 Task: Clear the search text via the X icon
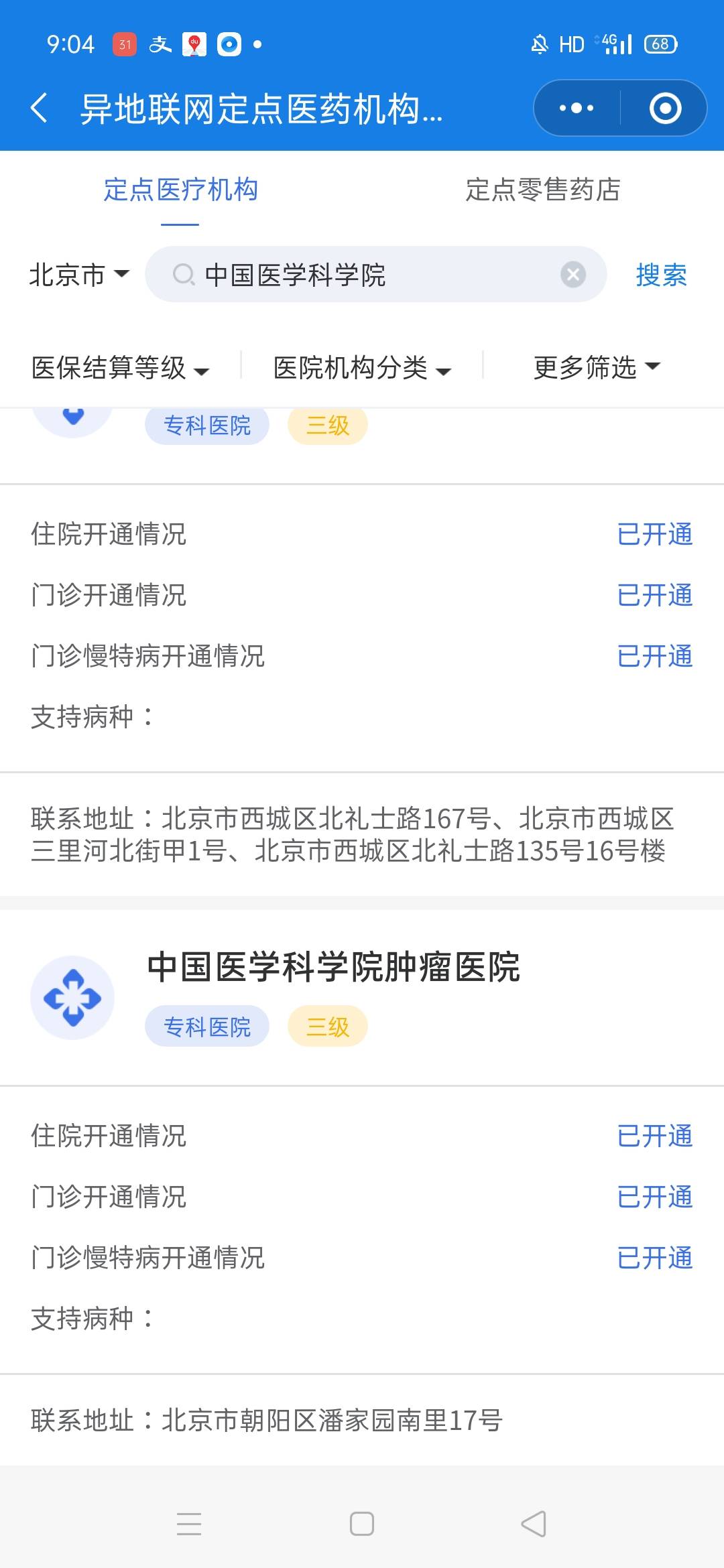coord(571,273)
